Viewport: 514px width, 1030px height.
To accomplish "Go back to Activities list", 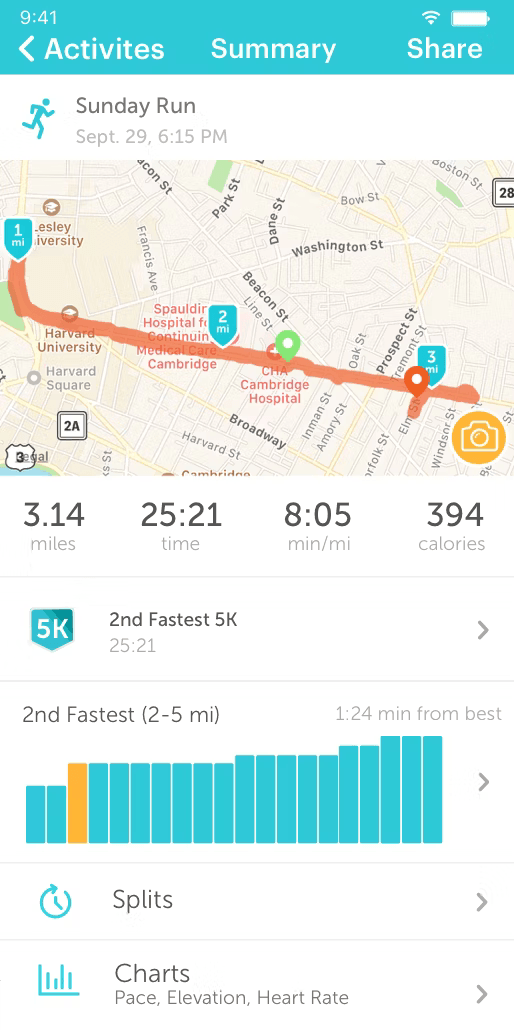I will [91, 49].
